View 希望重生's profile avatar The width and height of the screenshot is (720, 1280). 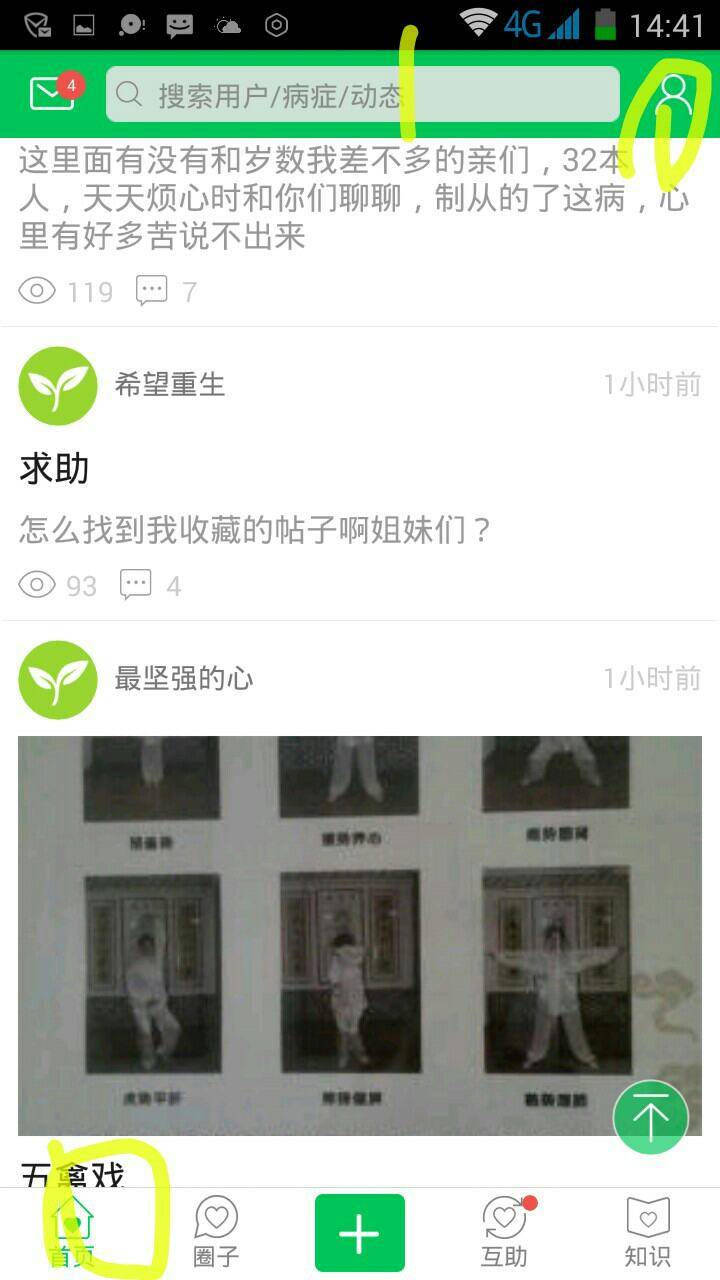pos(58,386)
